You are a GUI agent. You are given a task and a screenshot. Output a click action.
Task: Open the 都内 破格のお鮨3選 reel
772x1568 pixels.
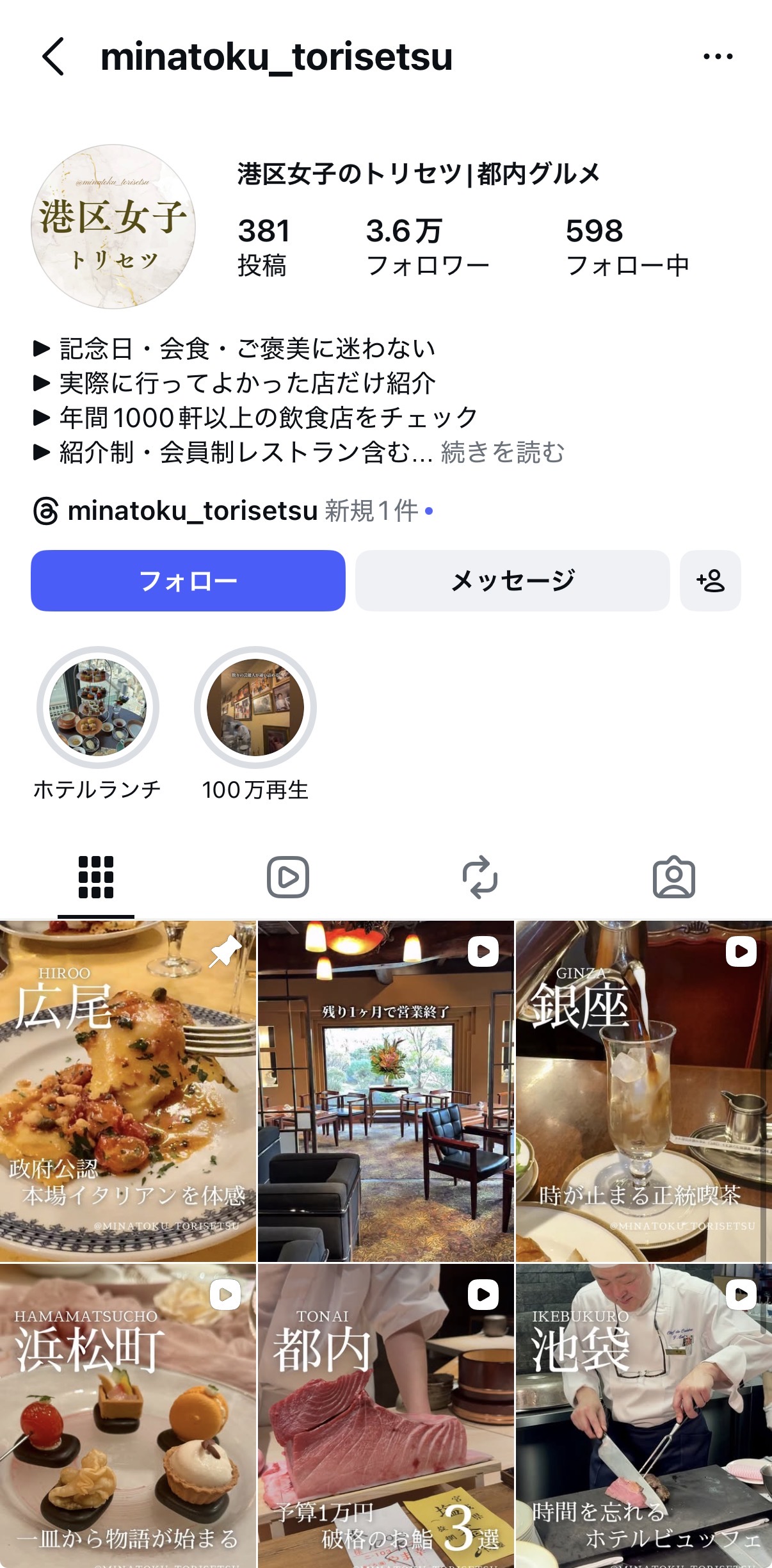[x=385, y=1416]
